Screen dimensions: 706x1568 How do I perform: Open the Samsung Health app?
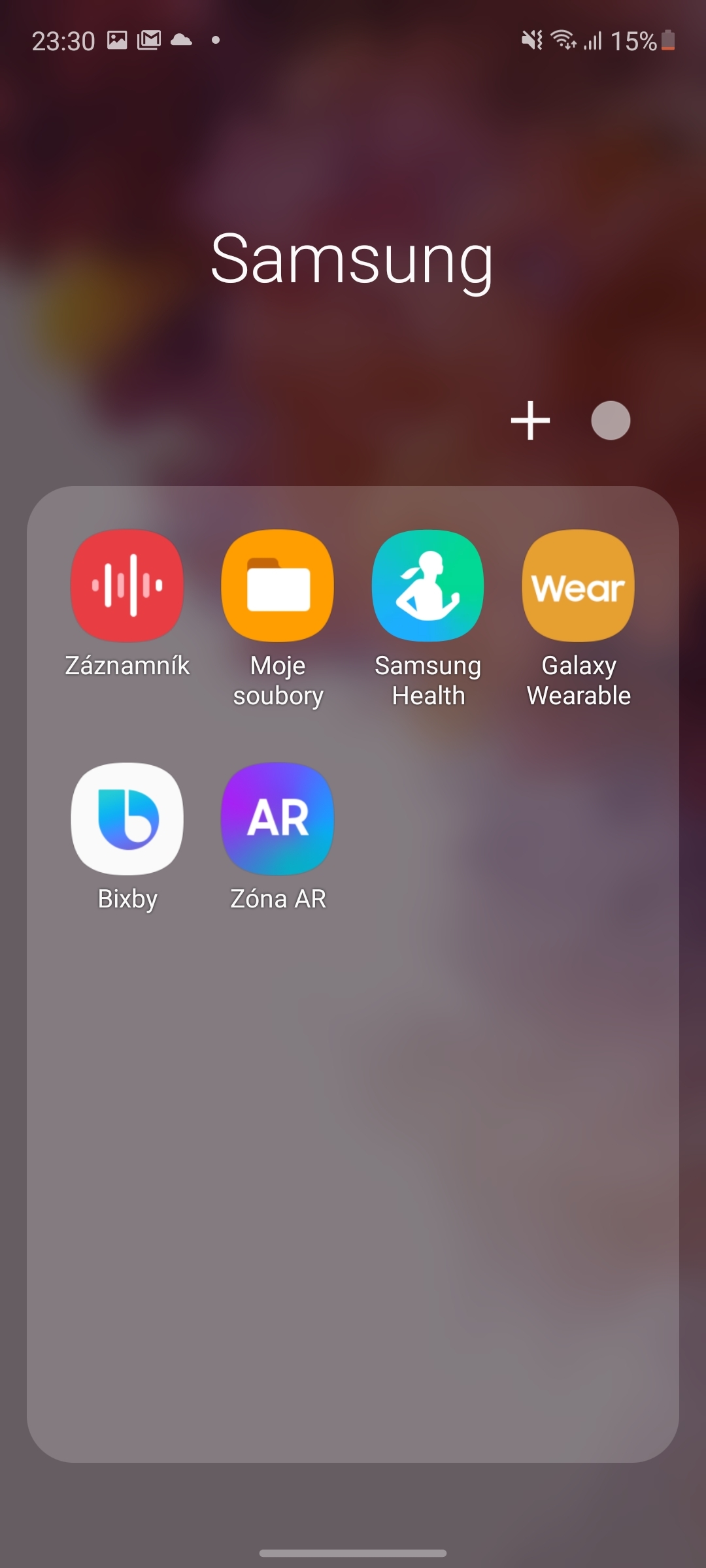428,585
